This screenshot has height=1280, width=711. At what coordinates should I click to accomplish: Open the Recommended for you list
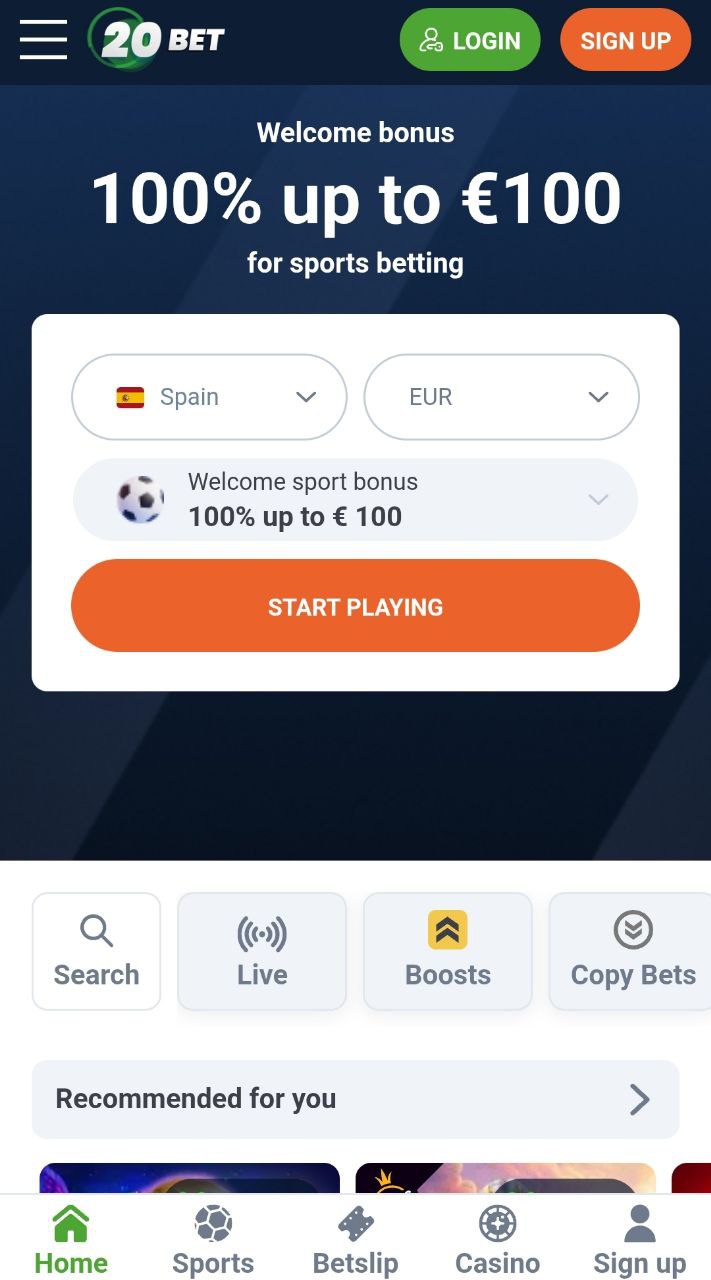(355, 1099)
